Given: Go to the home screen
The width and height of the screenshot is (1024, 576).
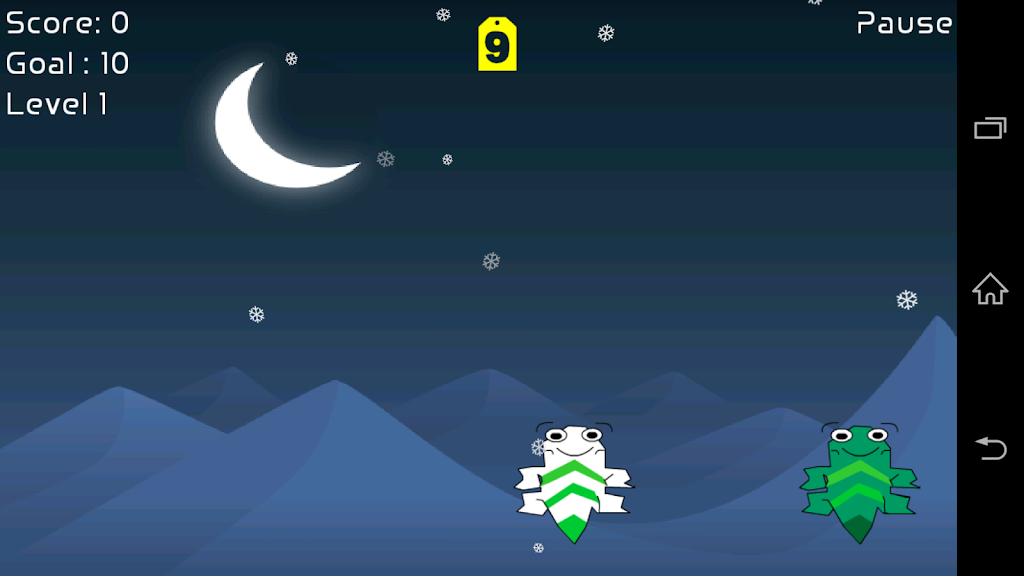Looking at the screenshot, I should (990, 289).
